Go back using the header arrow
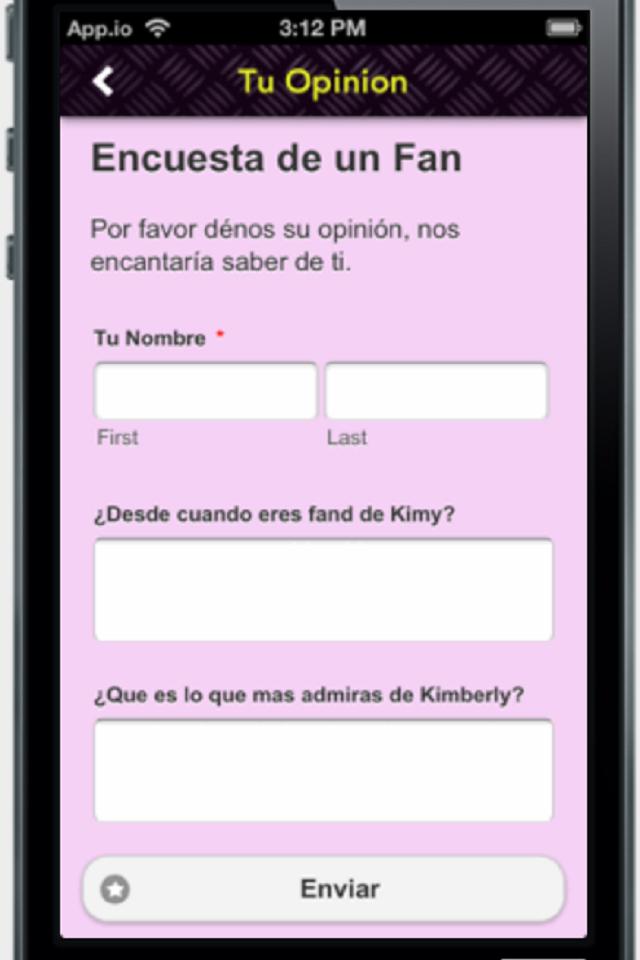This screenshot has height=960, width=640. click(103, 81)
